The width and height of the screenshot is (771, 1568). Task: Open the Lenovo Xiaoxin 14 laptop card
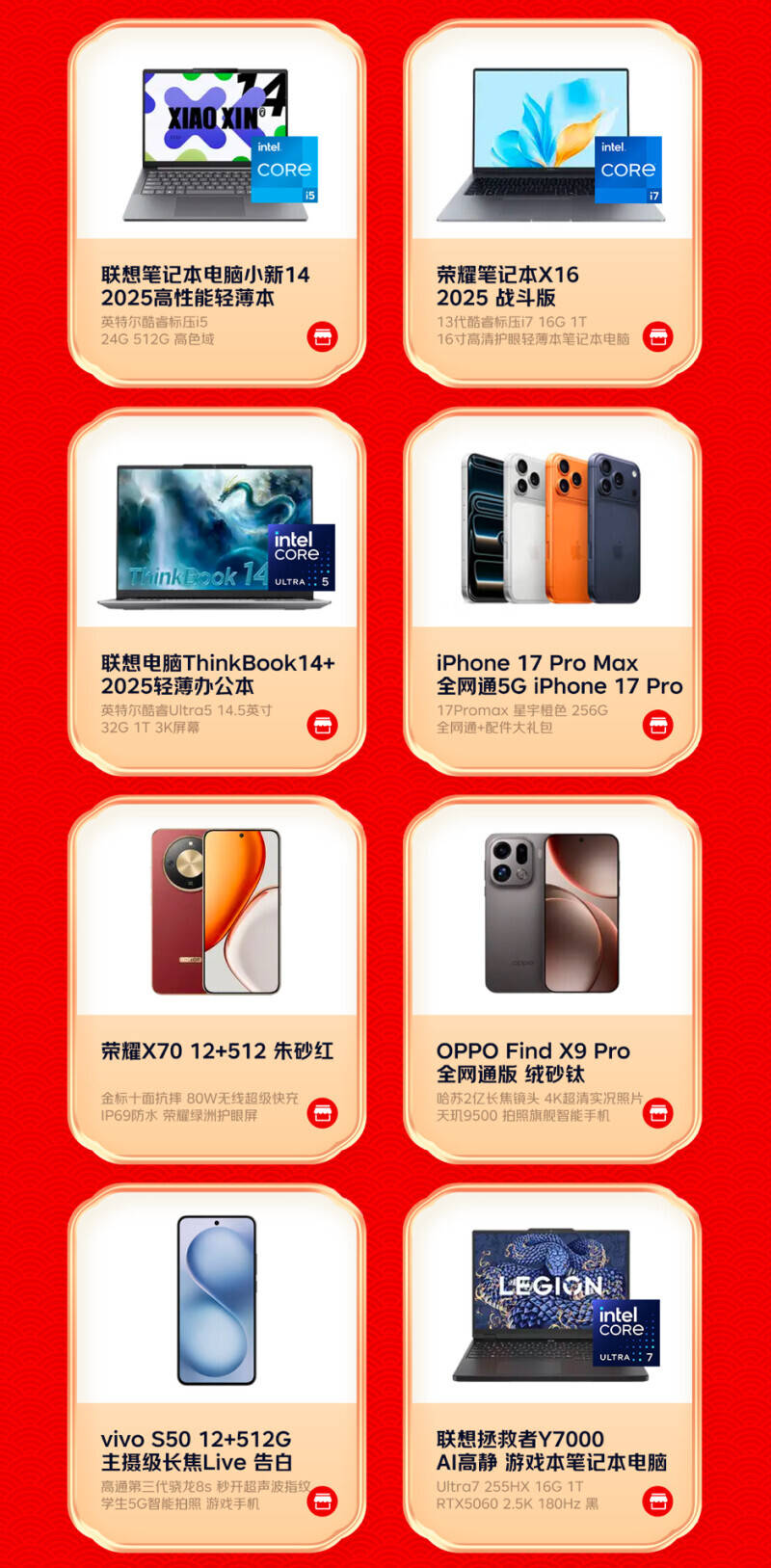pos(216,202)
